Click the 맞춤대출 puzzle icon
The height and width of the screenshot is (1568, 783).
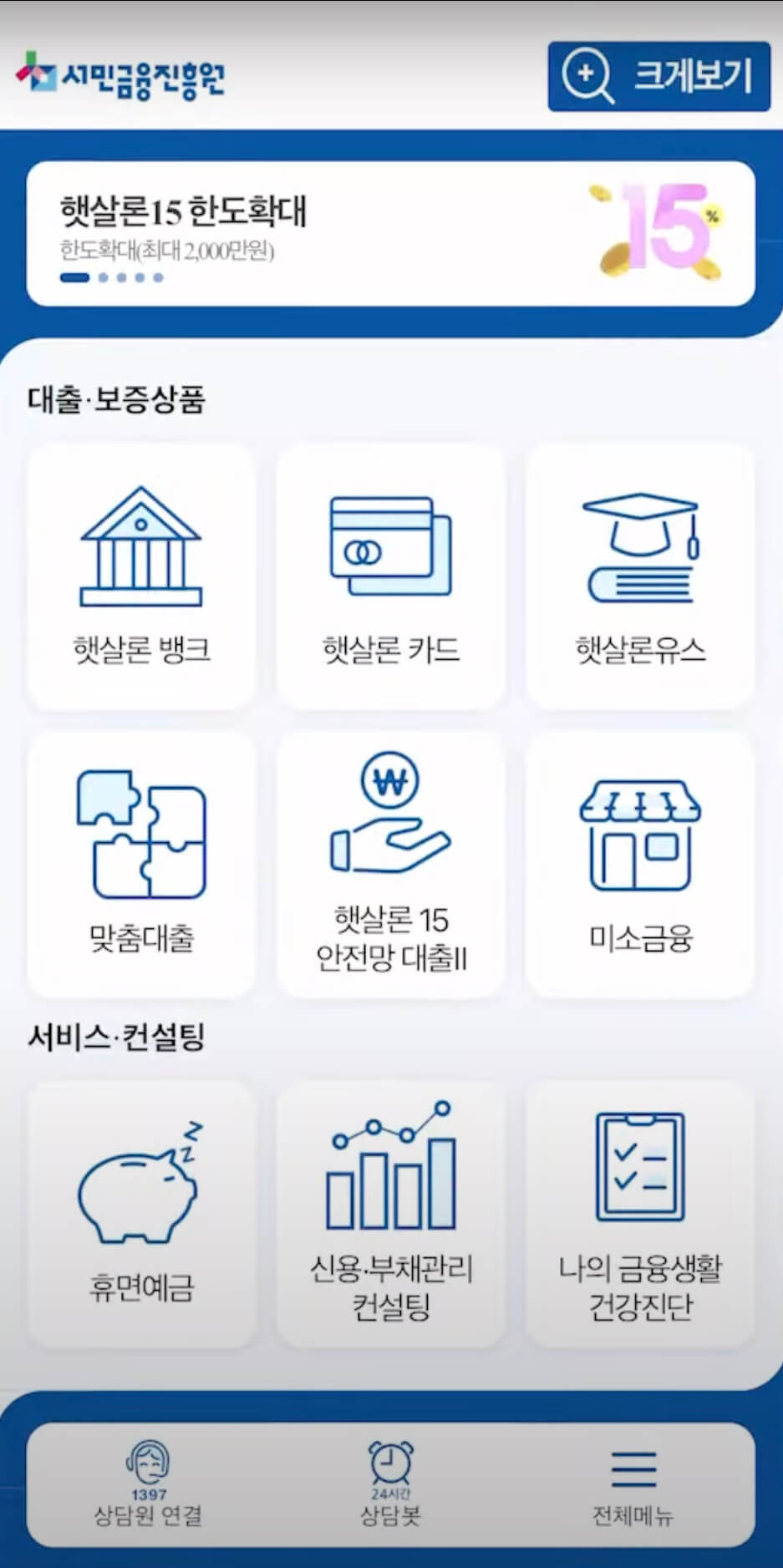click(x=140, y=827)
